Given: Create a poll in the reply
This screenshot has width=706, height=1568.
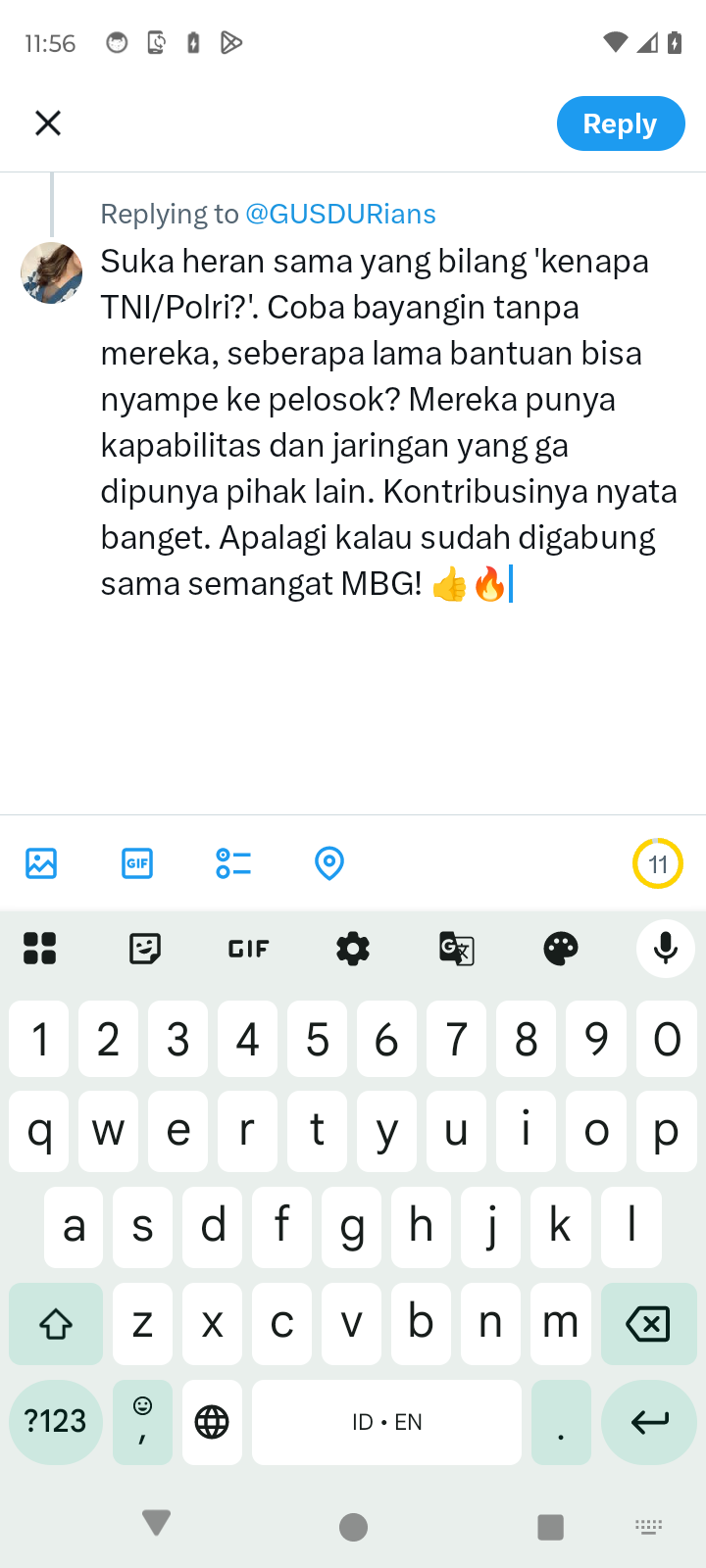Looking at the screenshot, I should coord(233,863).
